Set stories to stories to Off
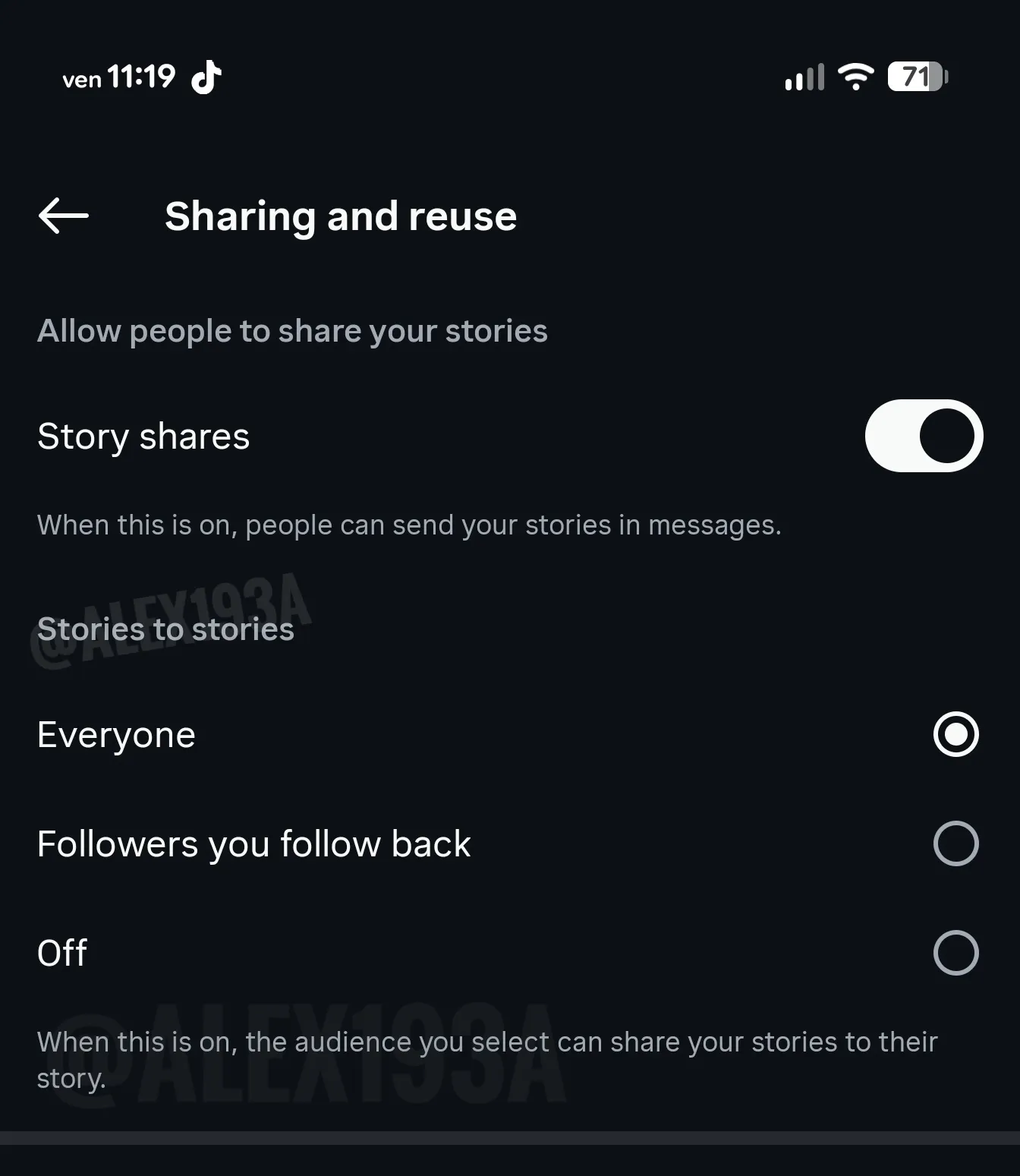This screenshot has width=1020, height=1176. tap(955, 953)
